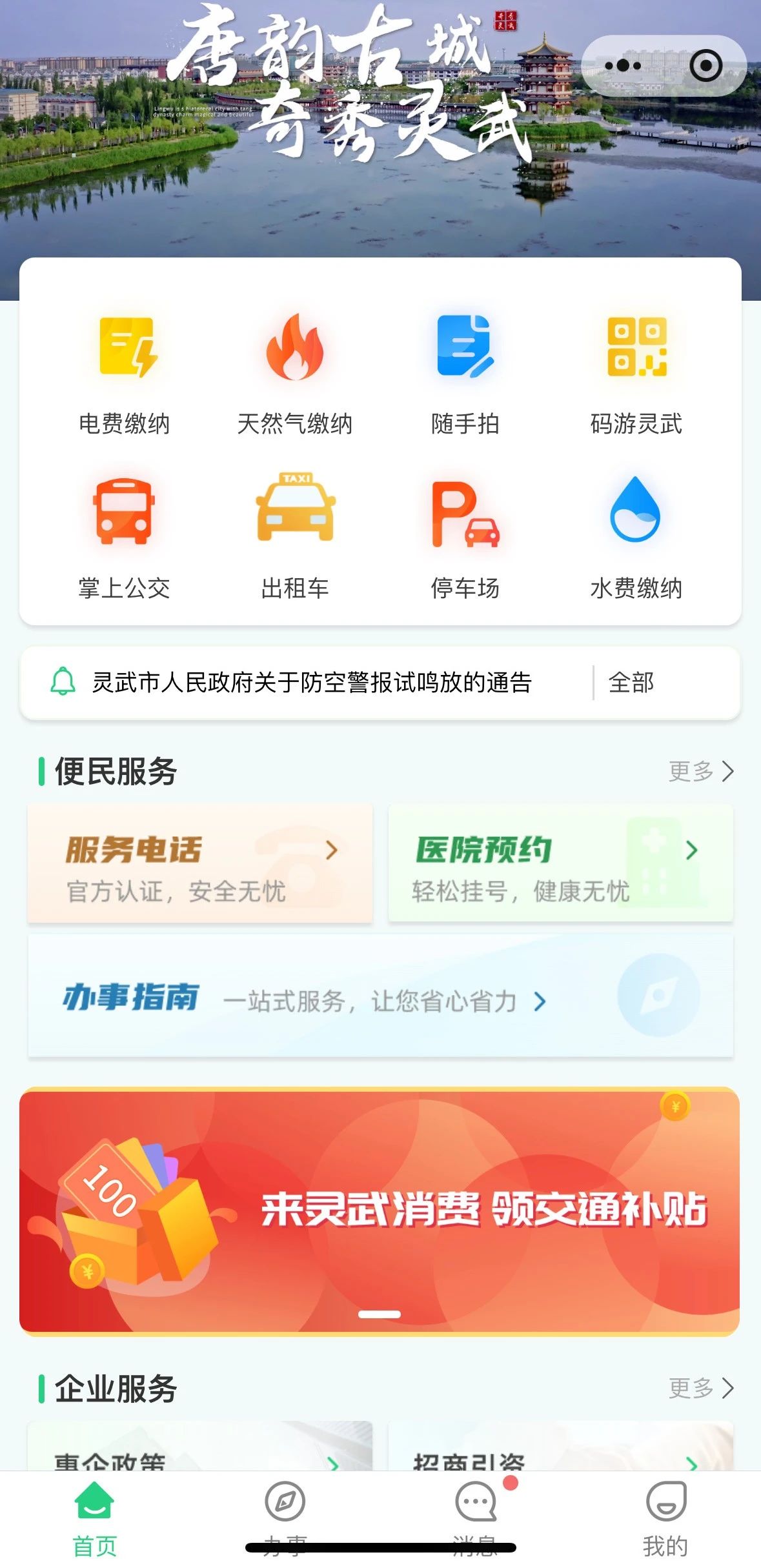View 全部 announcements
Screen dimensions: 761x1568
click(x=631, y=682)
